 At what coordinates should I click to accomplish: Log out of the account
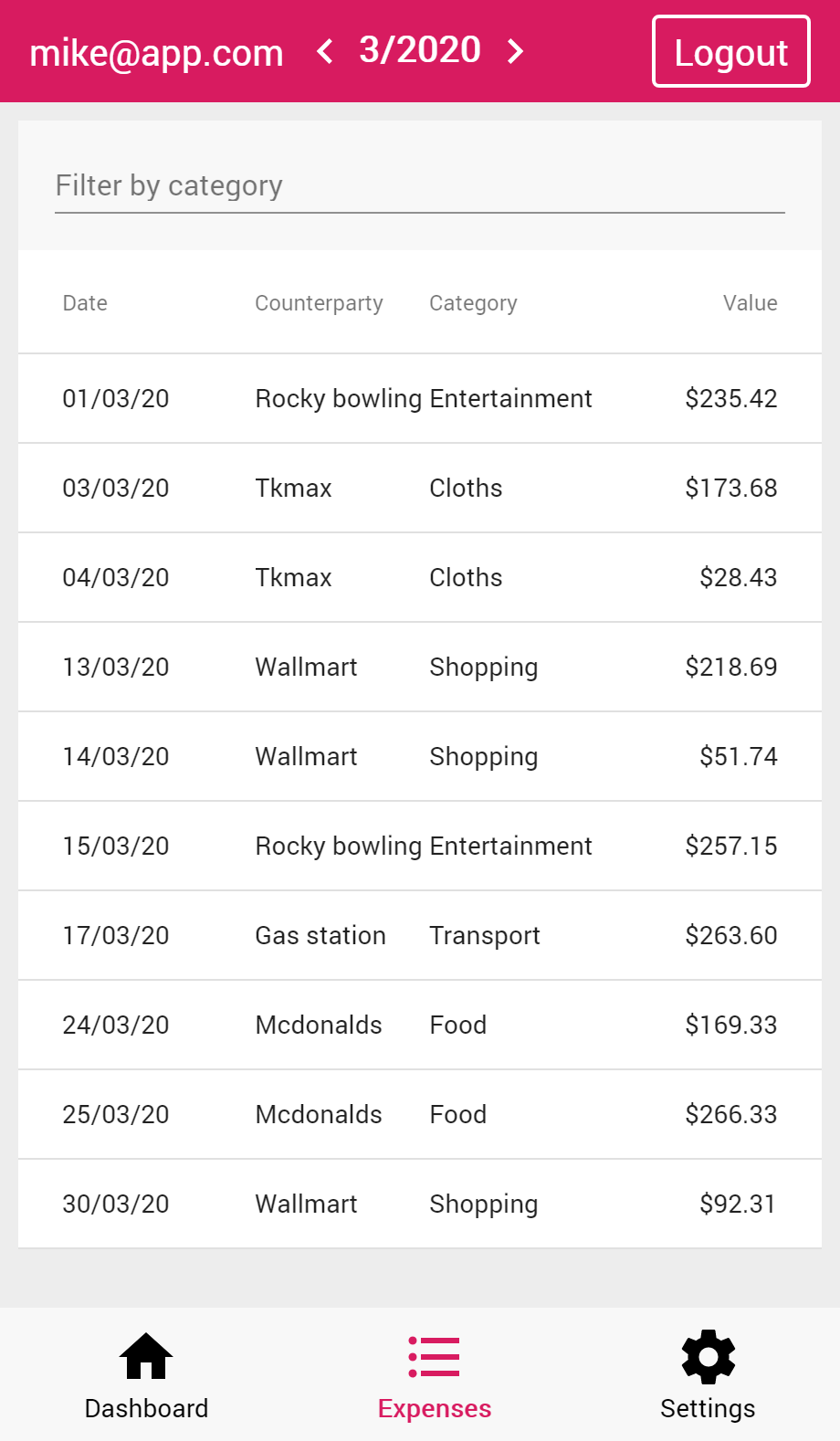tap(730, 52)
